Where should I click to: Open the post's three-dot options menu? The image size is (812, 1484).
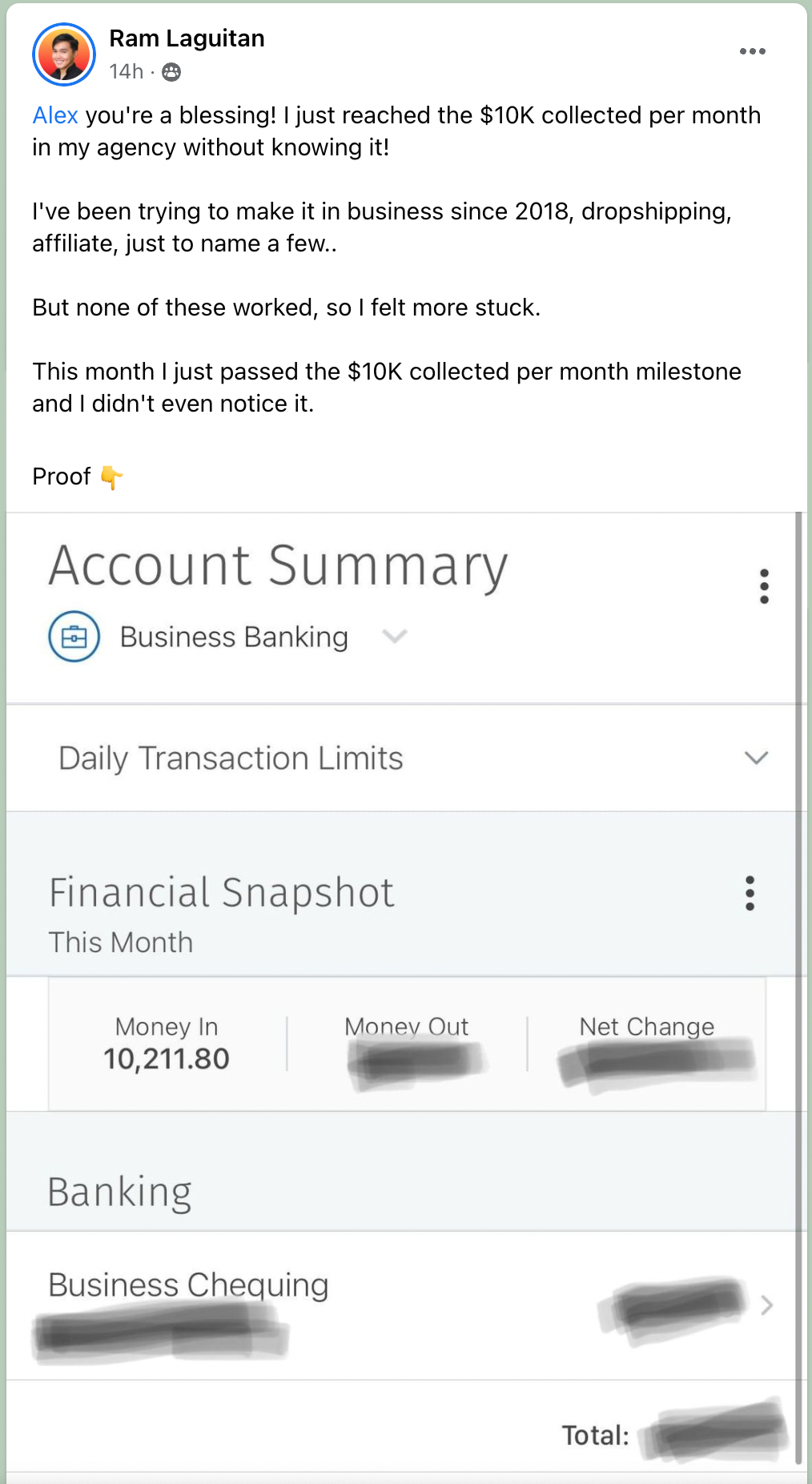pos(752,51)
